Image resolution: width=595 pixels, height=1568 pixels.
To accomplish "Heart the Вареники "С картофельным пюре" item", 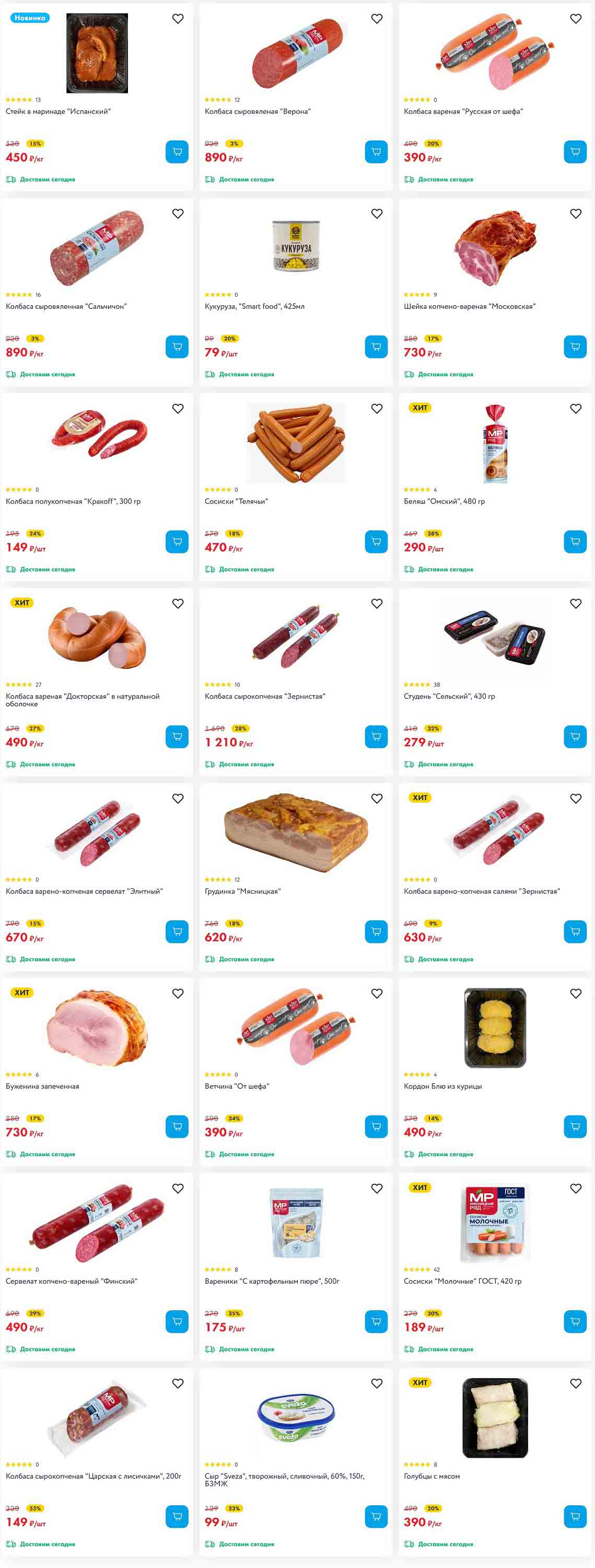I will click(377, 1188).
